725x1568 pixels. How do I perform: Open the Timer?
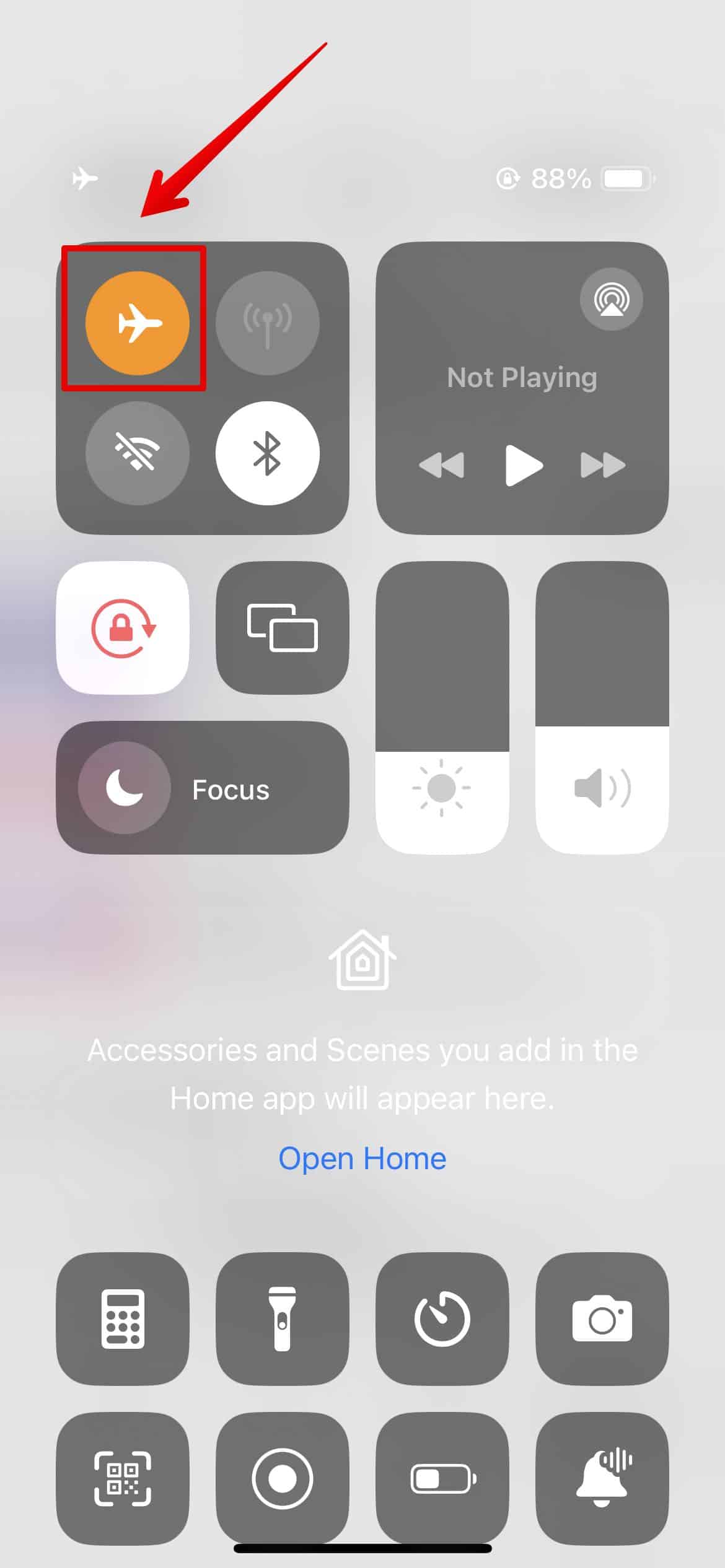tap(442, 1319)
